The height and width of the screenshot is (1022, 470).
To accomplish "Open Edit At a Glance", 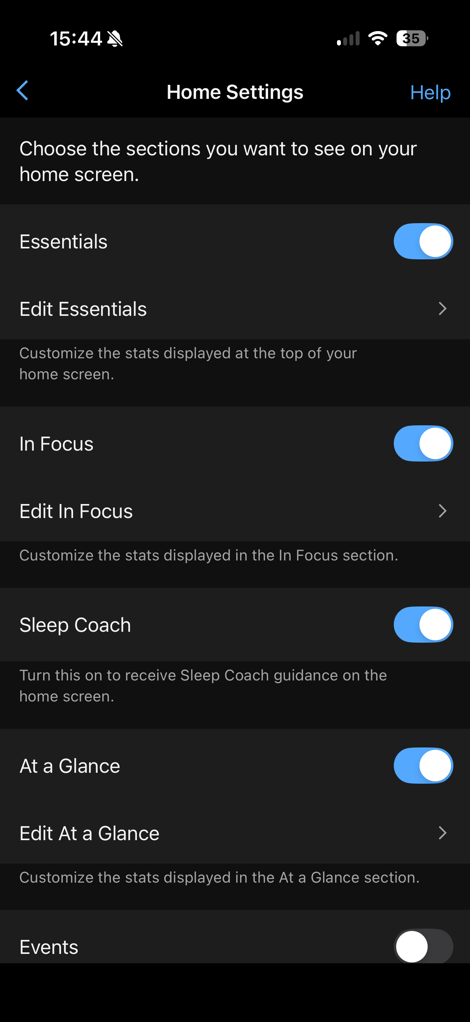I will click(235, 833).
